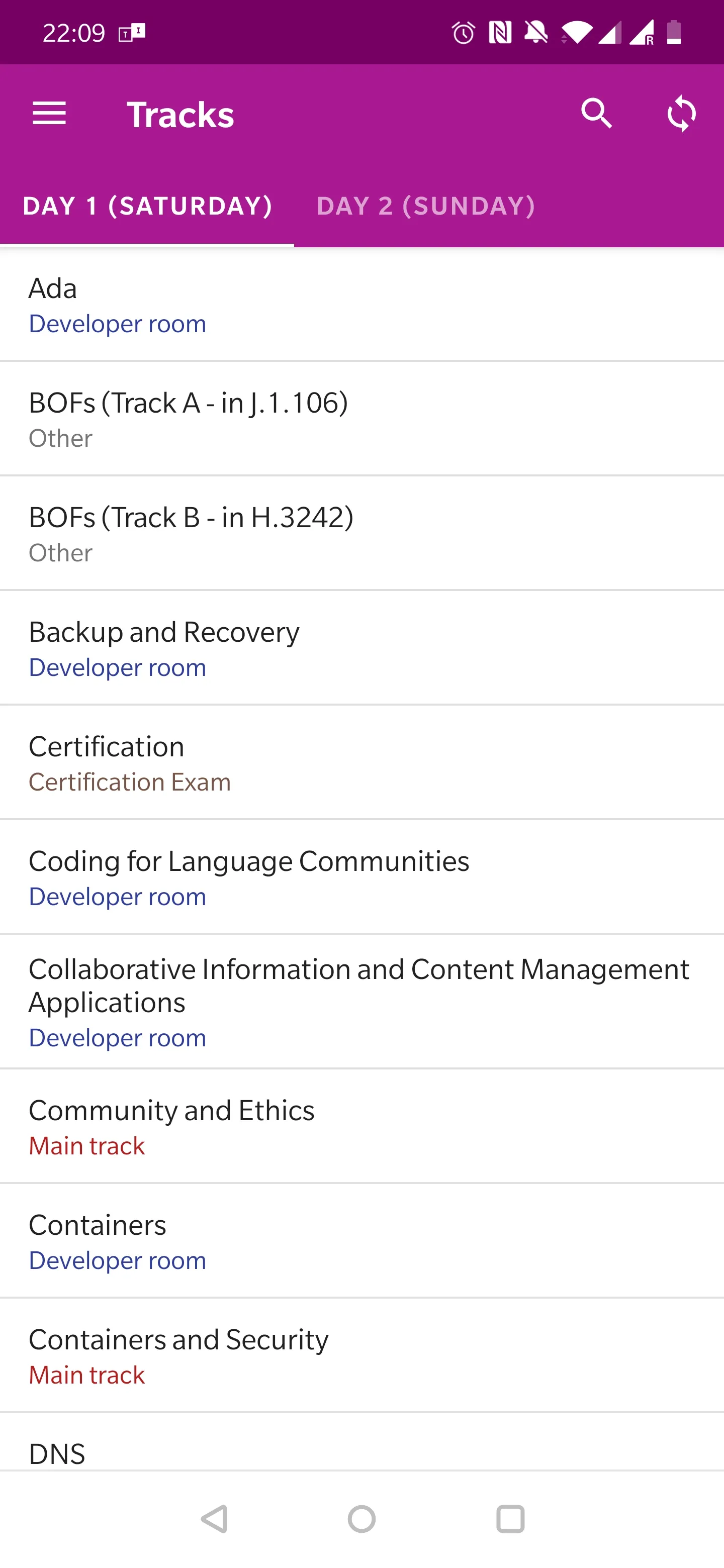724x1568 pixels.
Task: View the Community and Ethics main track
Action: pyautogui.click(x=361, y=1127)
